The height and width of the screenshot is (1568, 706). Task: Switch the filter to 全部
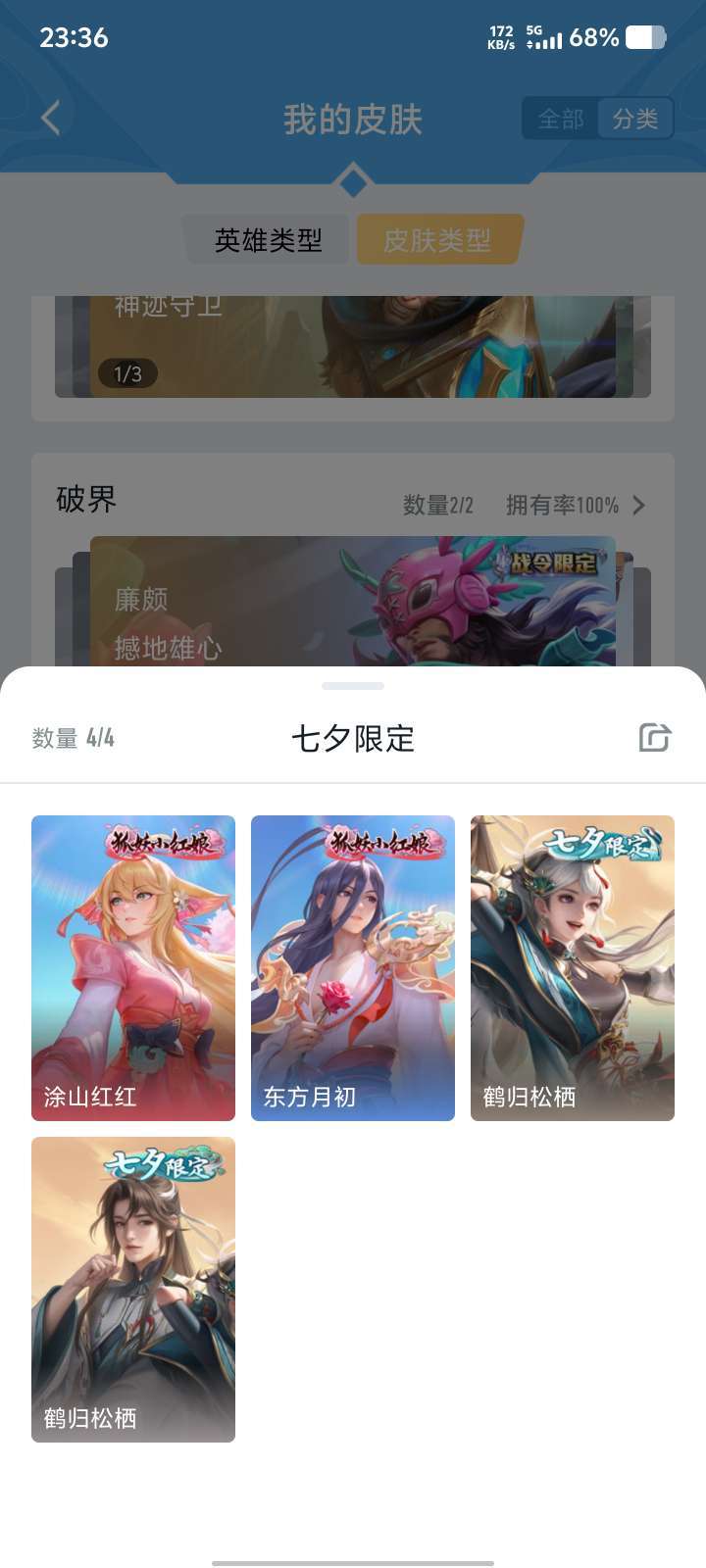coord(560,119)
